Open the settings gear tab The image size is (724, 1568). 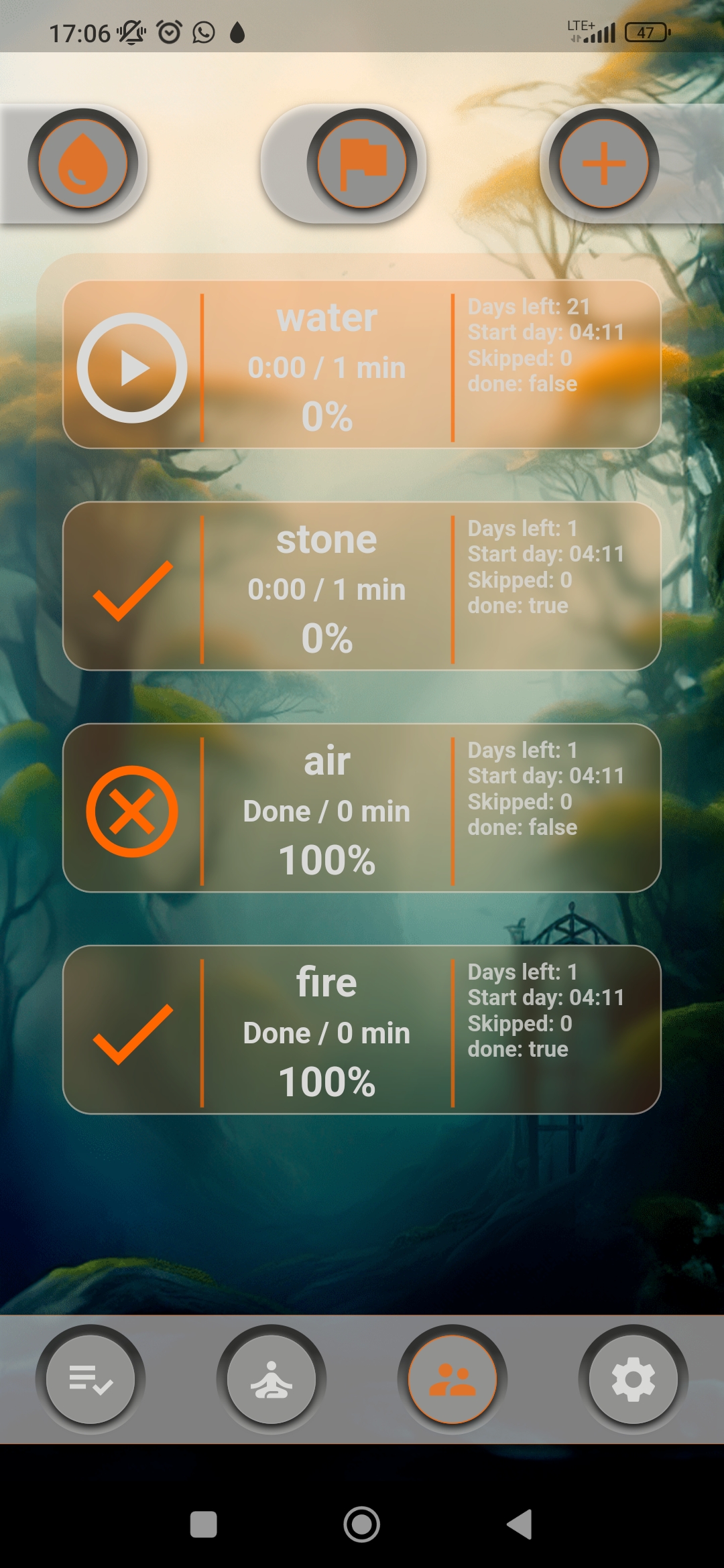[x=633, y=1380]
